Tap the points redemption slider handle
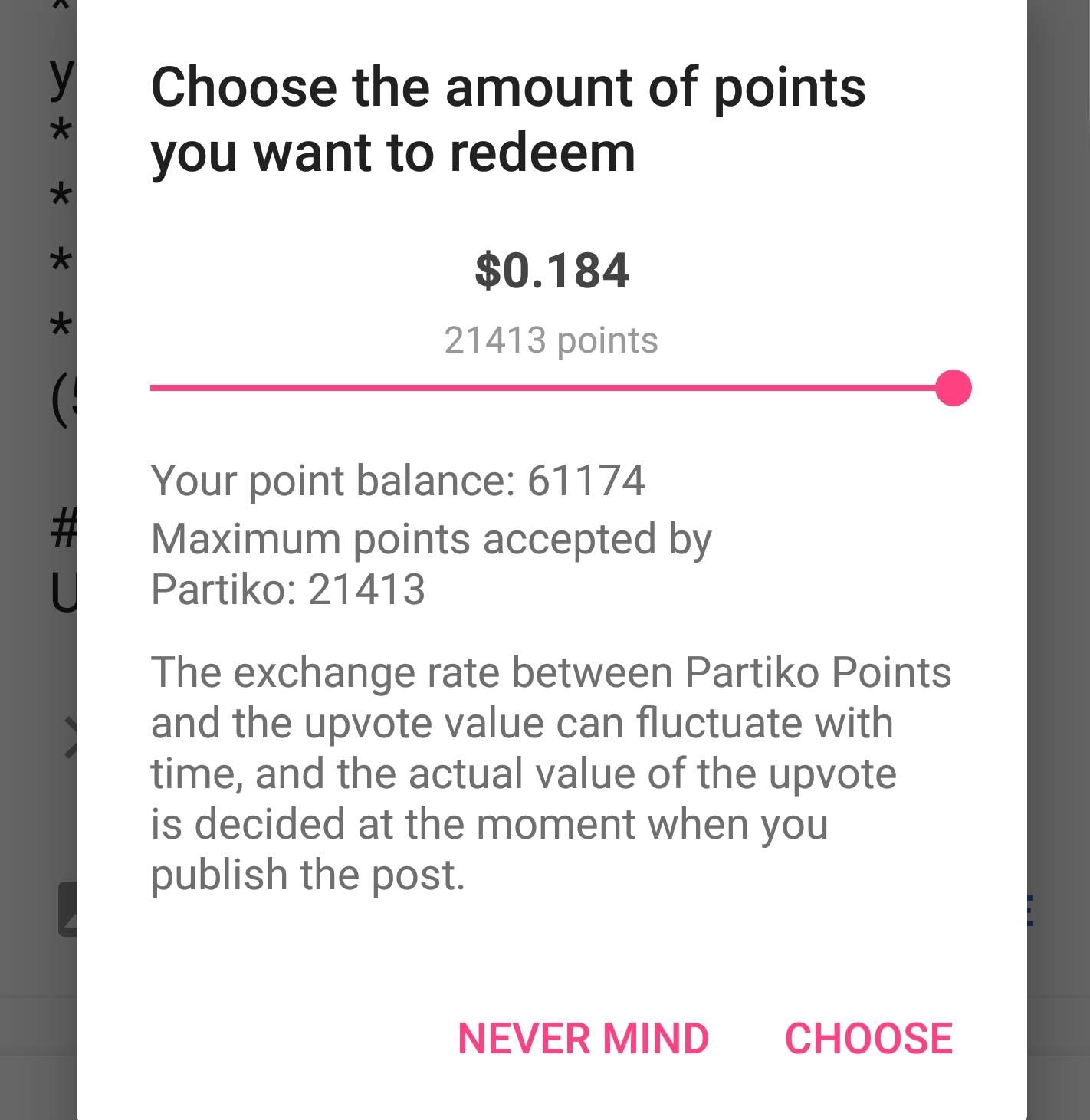The width and height of the screenshot is (1090, 1120). 954,388
